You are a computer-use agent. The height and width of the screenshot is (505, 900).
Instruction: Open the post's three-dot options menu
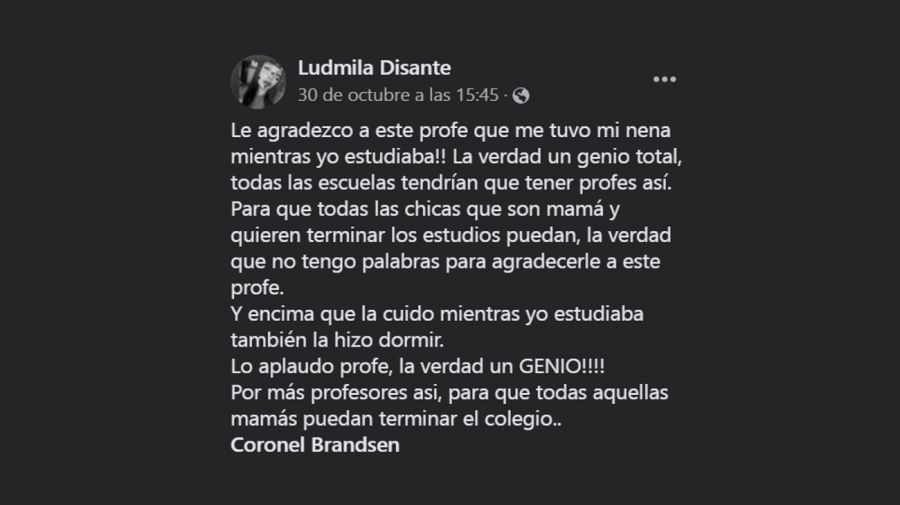tap(664, 80)
